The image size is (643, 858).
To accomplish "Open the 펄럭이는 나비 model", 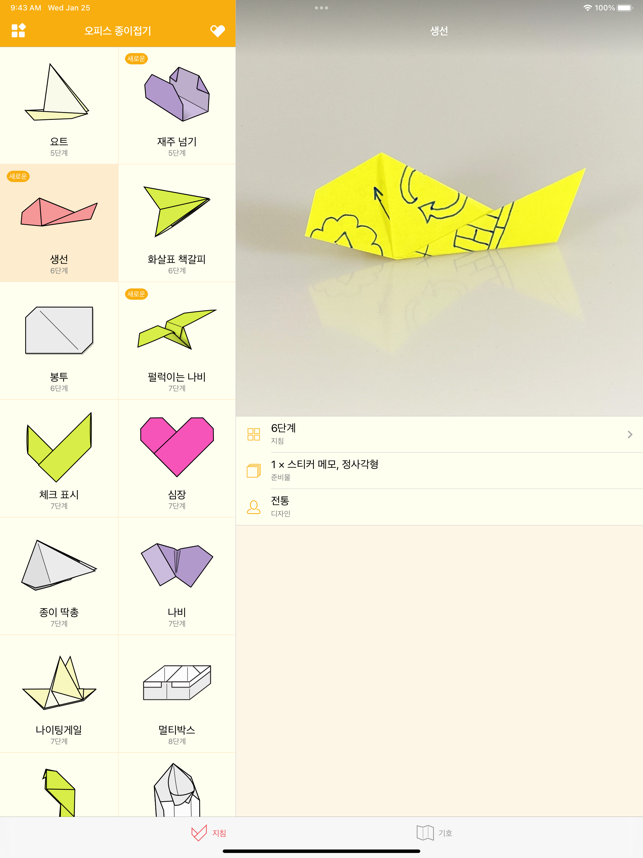I will [177, 340].
